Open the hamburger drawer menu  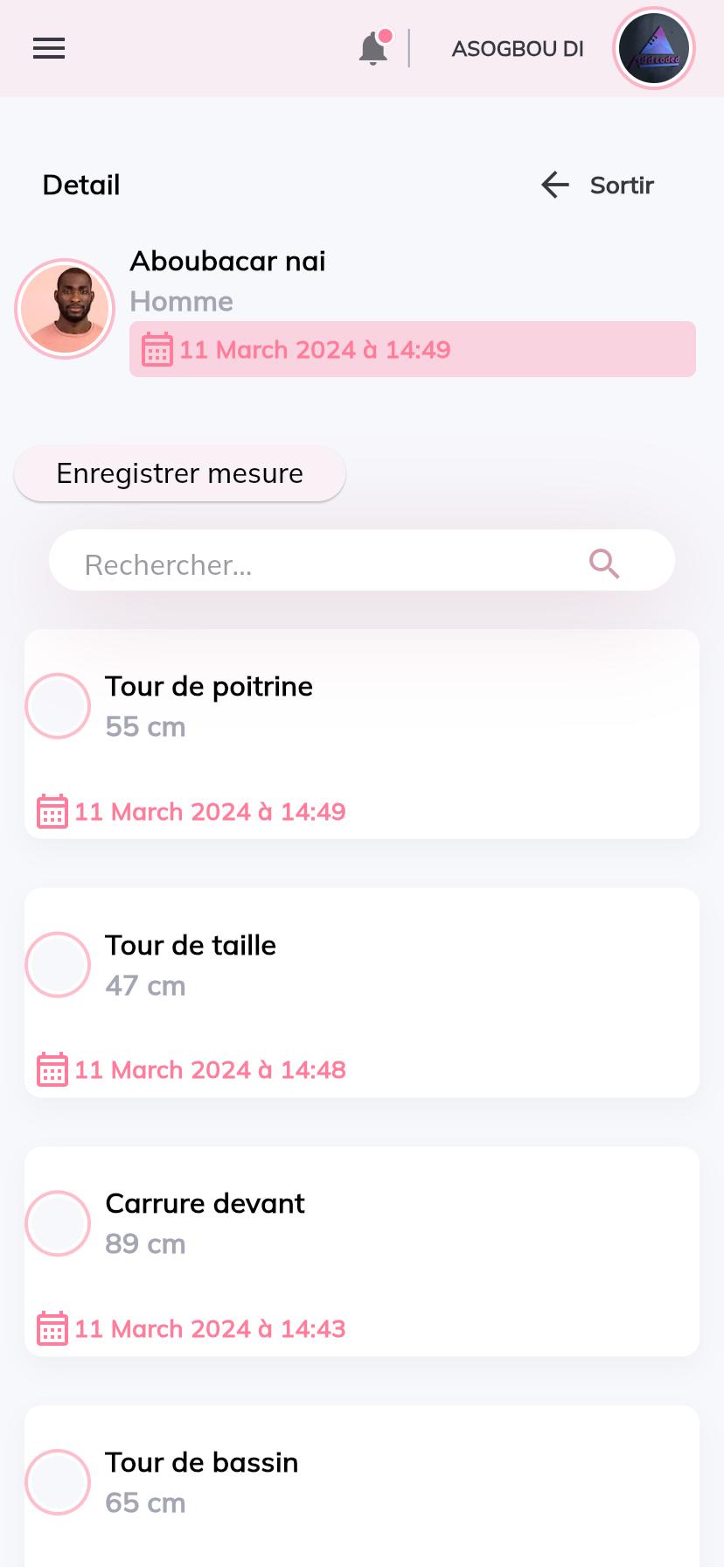[49, 48]
